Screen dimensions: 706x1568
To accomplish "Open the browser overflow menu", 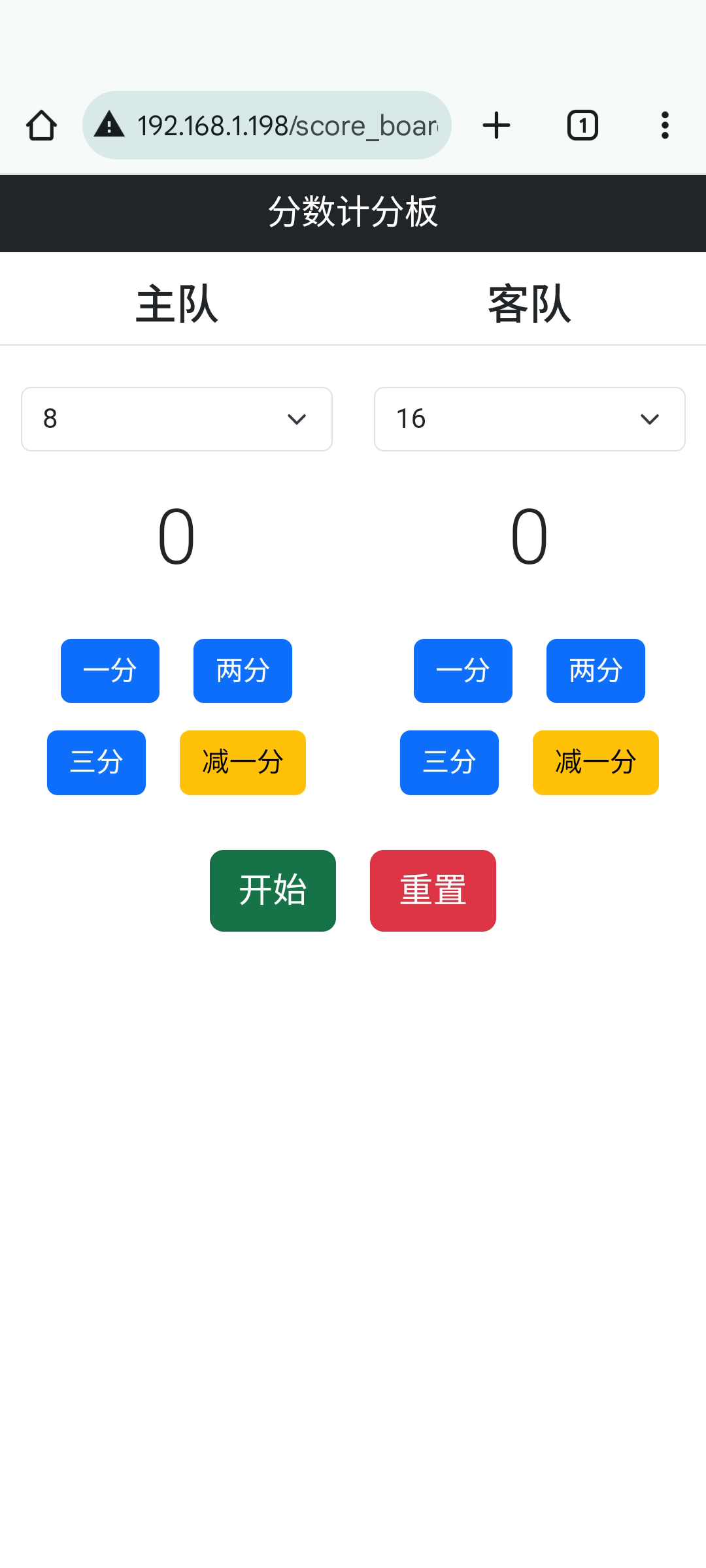I will coord(665,125).
